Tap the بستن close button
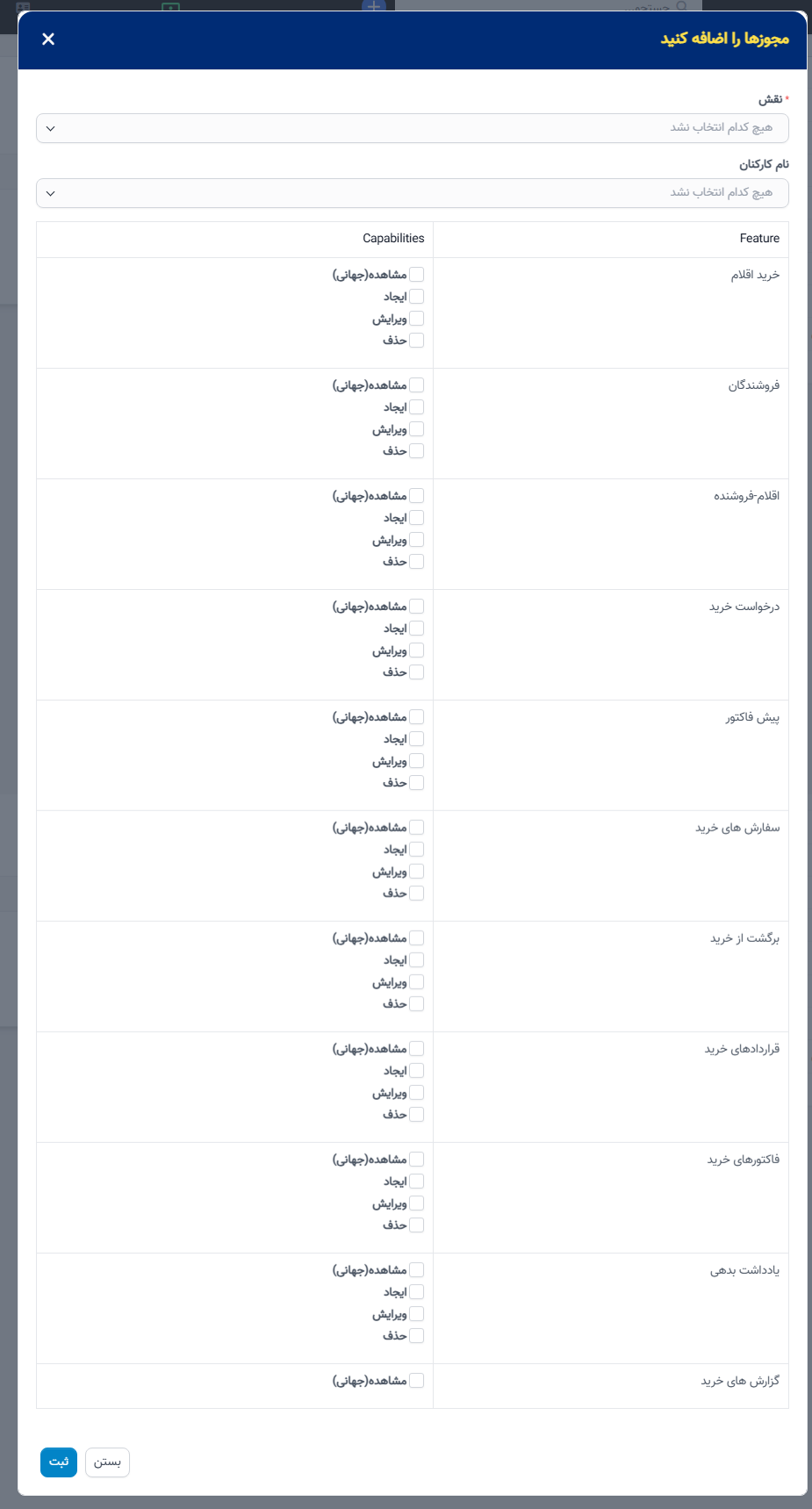812x1509 pixels. (107, 1462)
